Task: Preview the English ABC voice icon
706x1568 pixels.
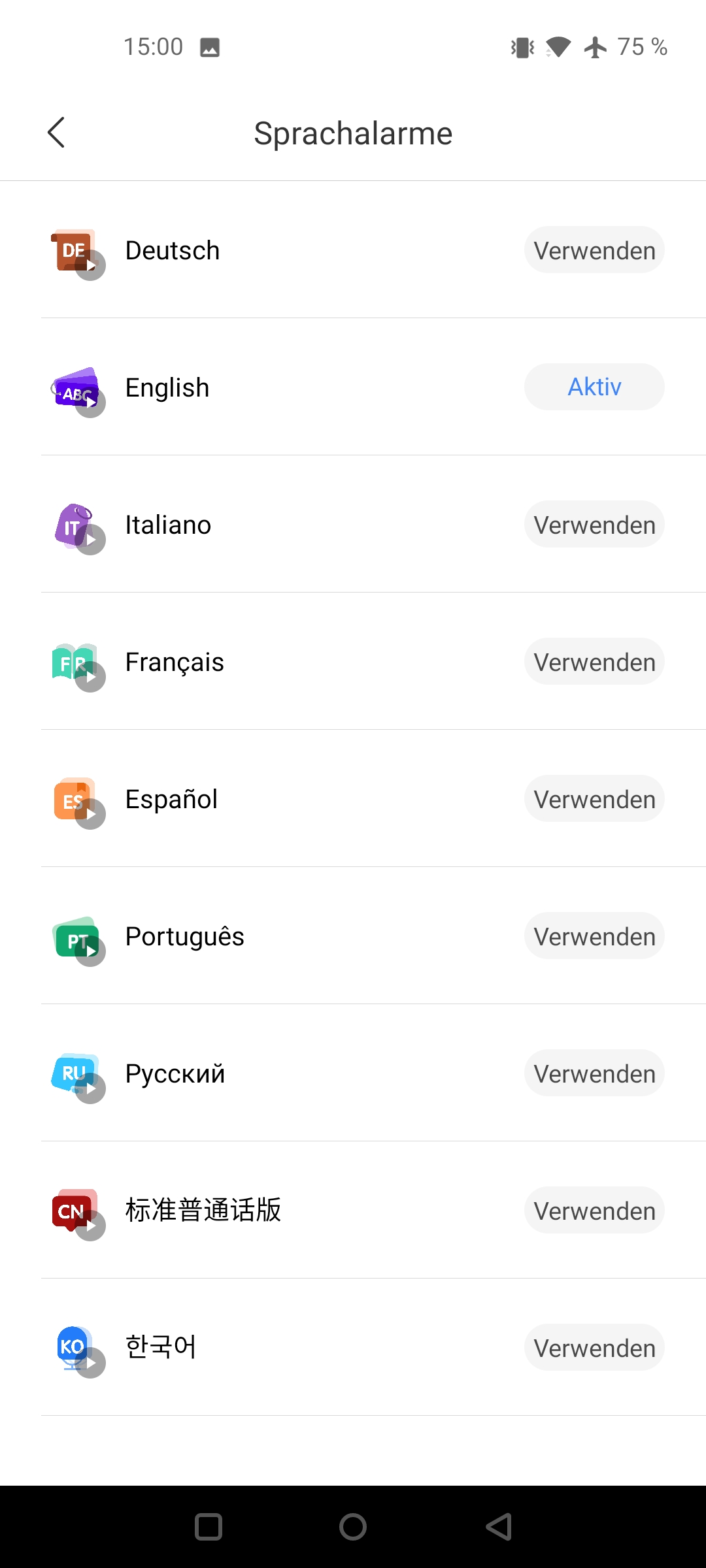Action: 78,391
